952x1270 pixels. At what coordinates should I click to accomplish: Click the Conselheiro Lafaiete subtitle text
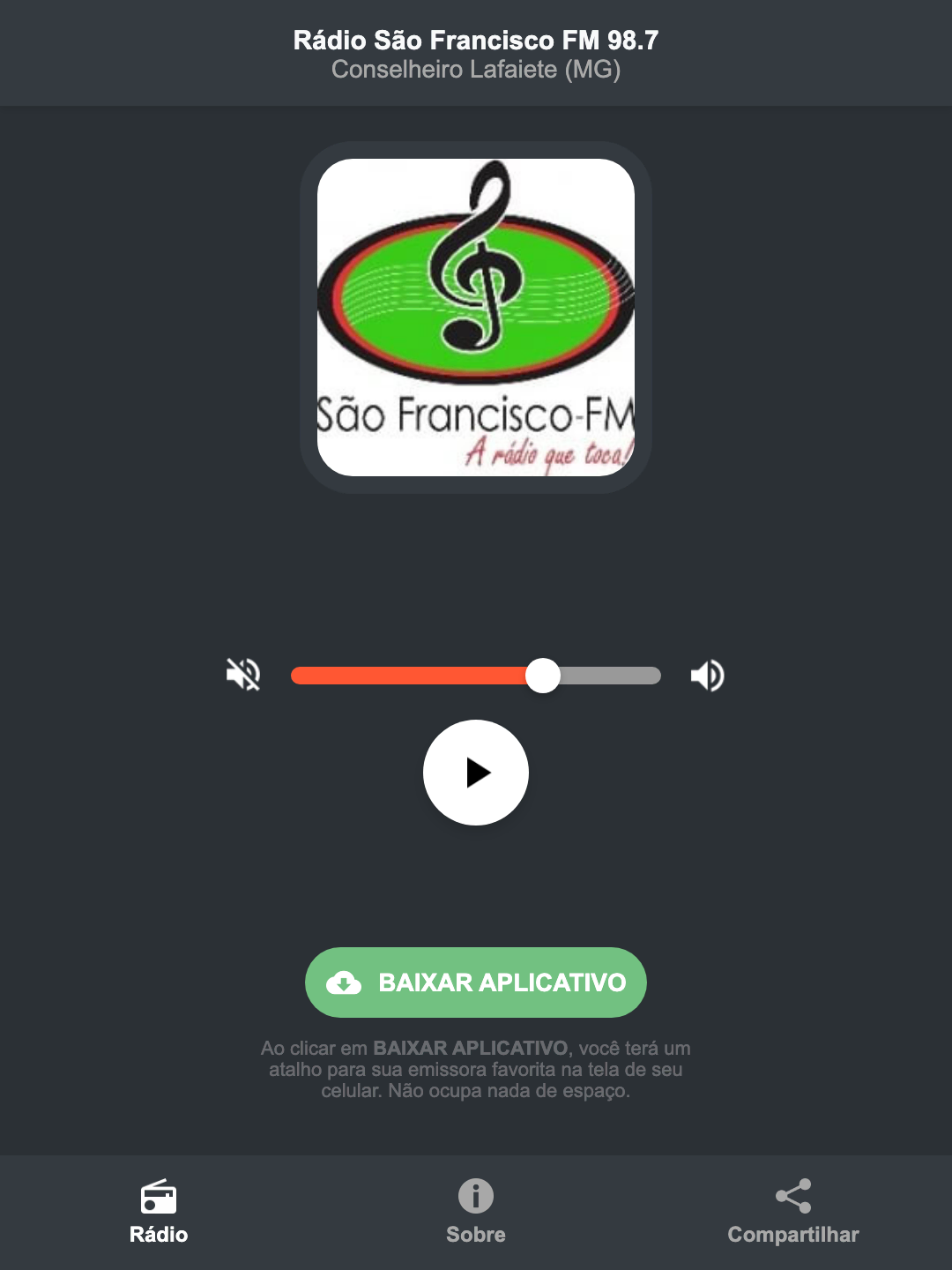[476, 71]
